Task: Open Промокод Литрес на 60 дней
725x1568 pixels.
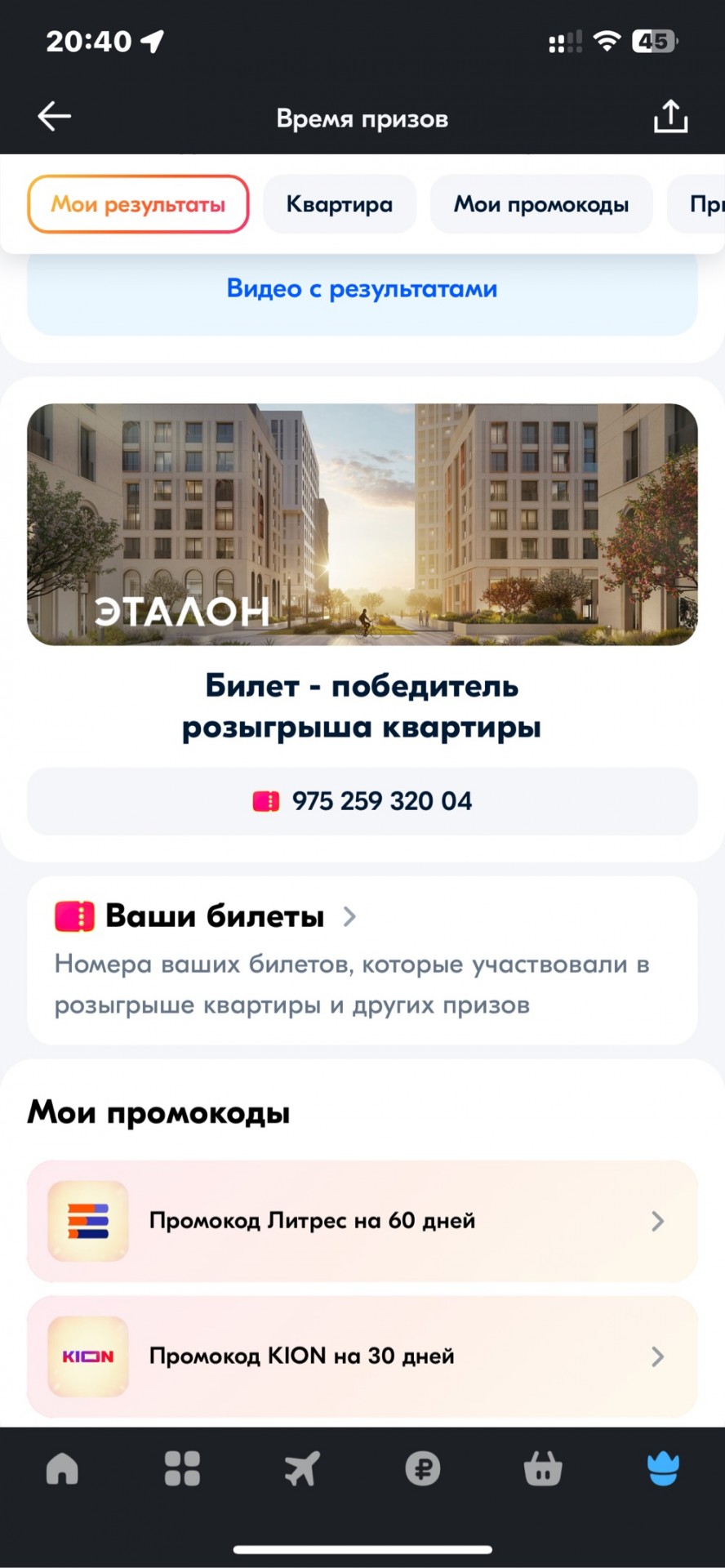Action: (362, 1221)
